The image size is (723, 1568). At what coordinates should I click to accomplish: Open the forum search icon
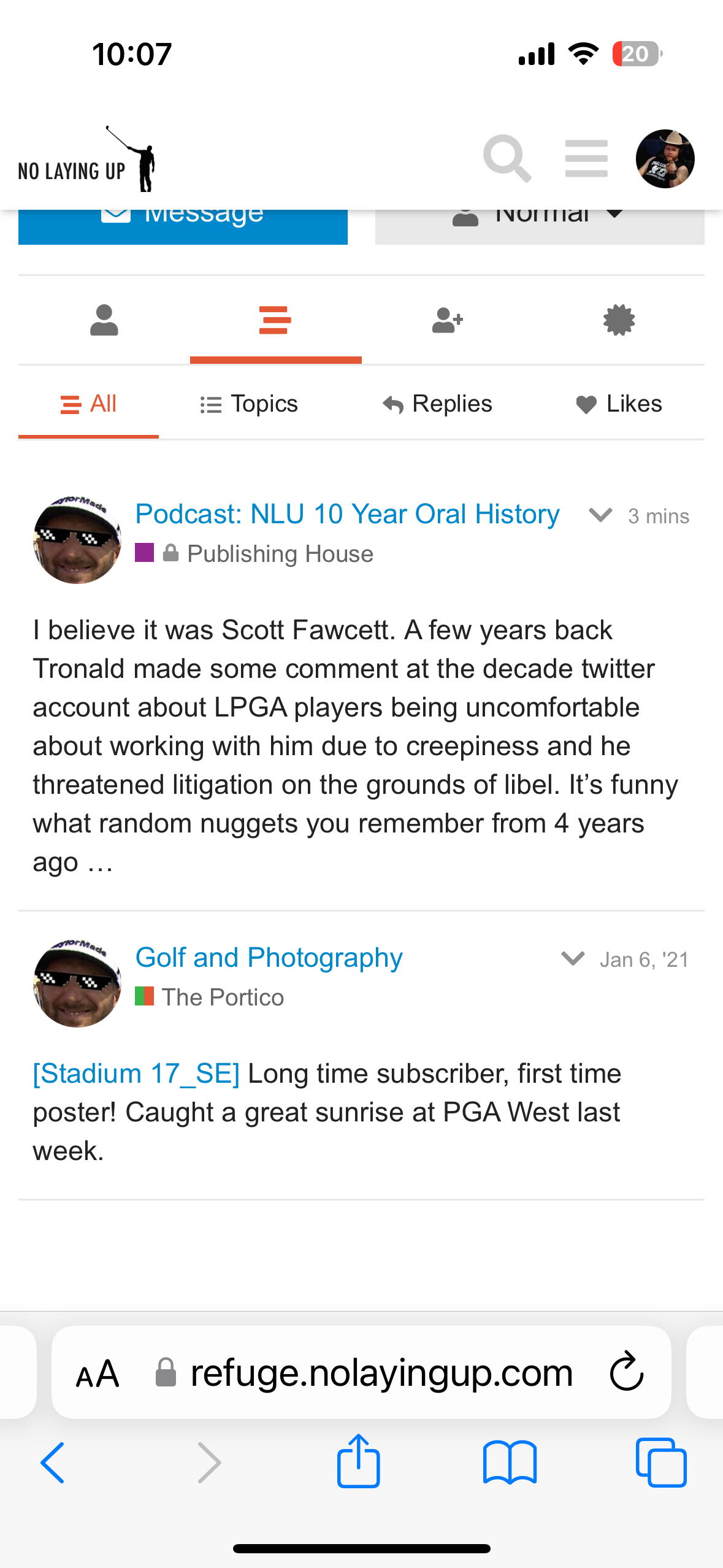(x=507, y=159)
